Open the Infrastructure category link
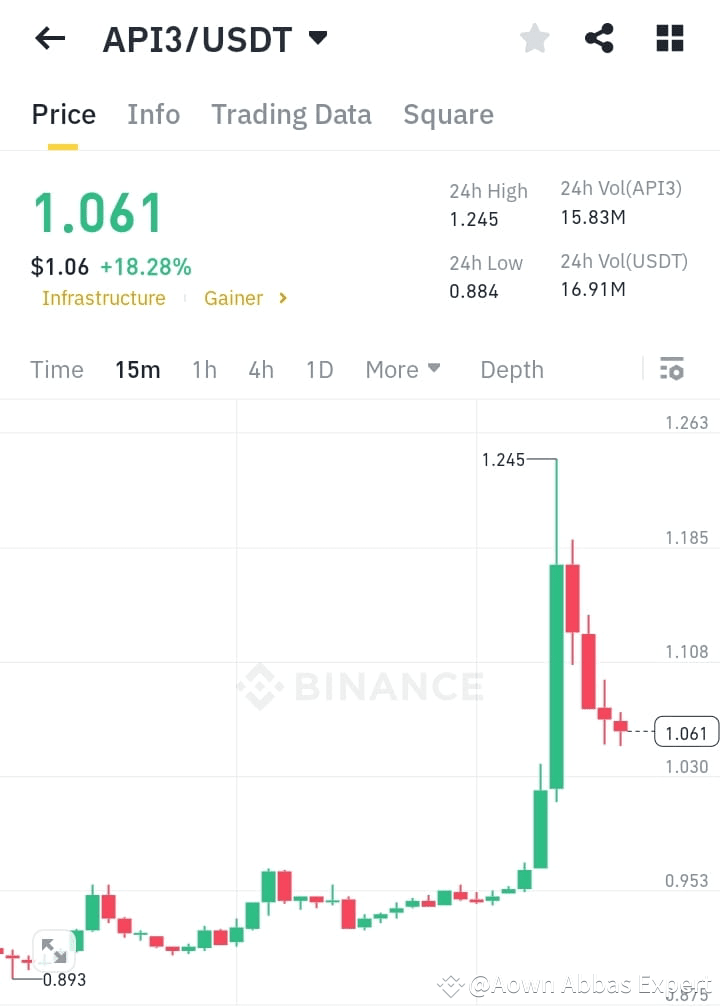The image size is (720, 1007). pos(104,298)
